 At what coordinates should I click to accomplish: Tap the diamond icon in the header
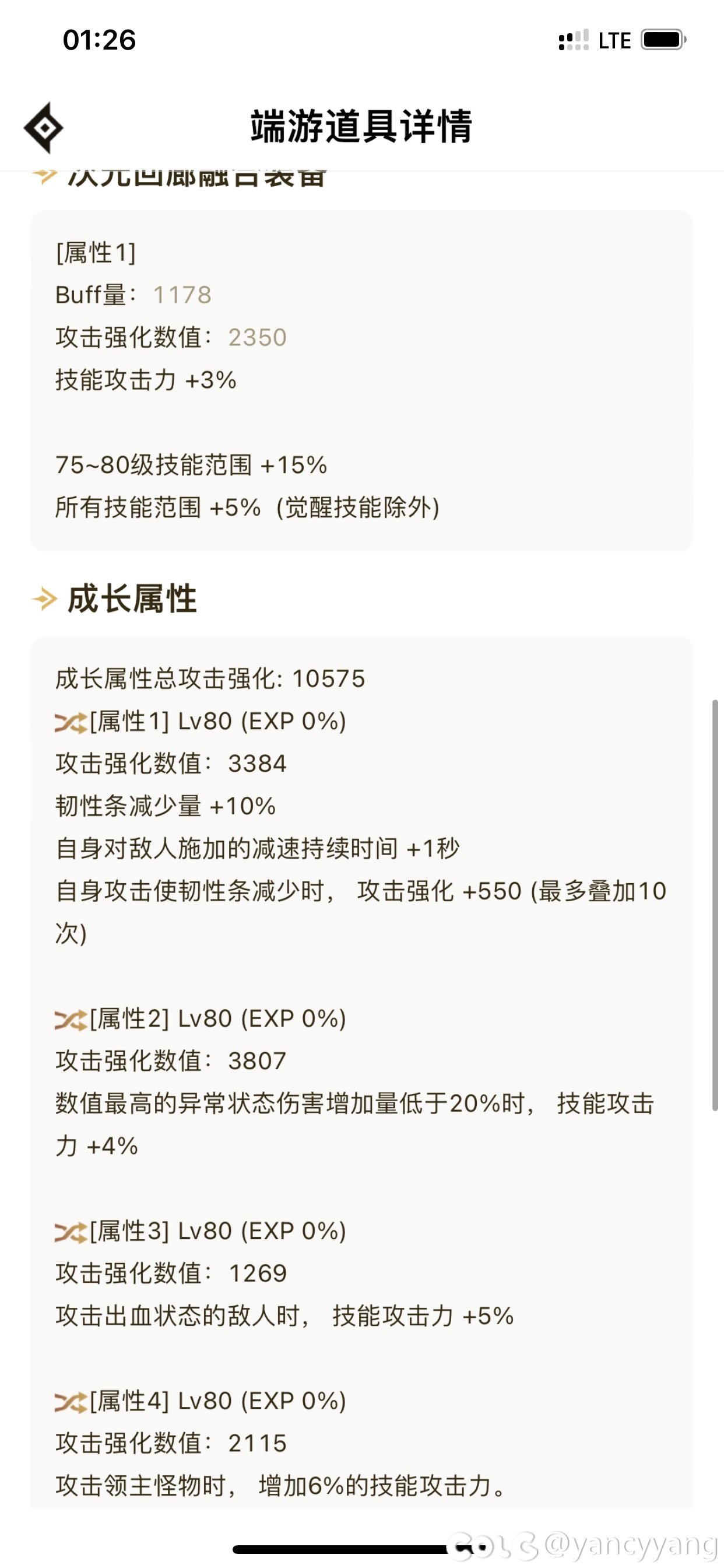click(44, 128)
